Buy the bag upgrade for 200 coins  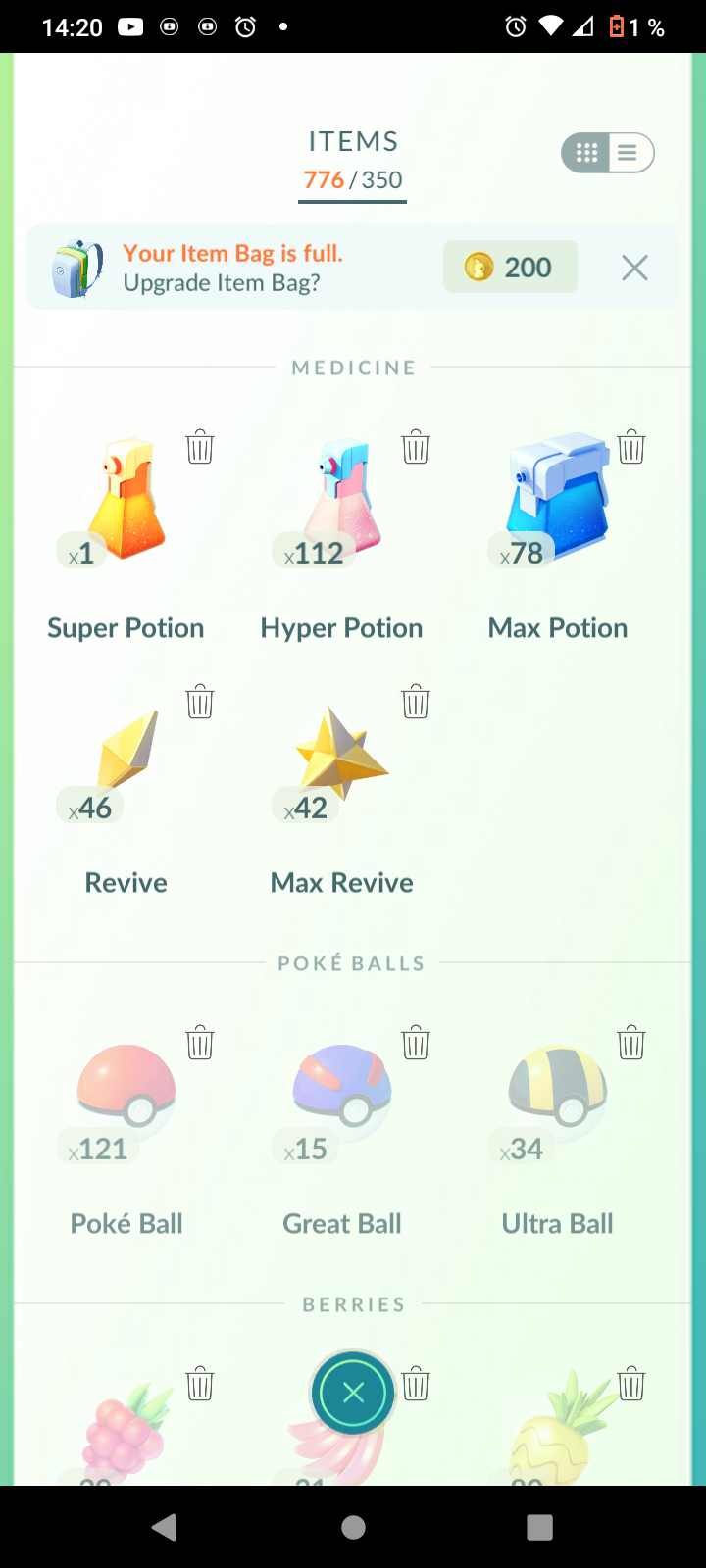pos(510,267)
